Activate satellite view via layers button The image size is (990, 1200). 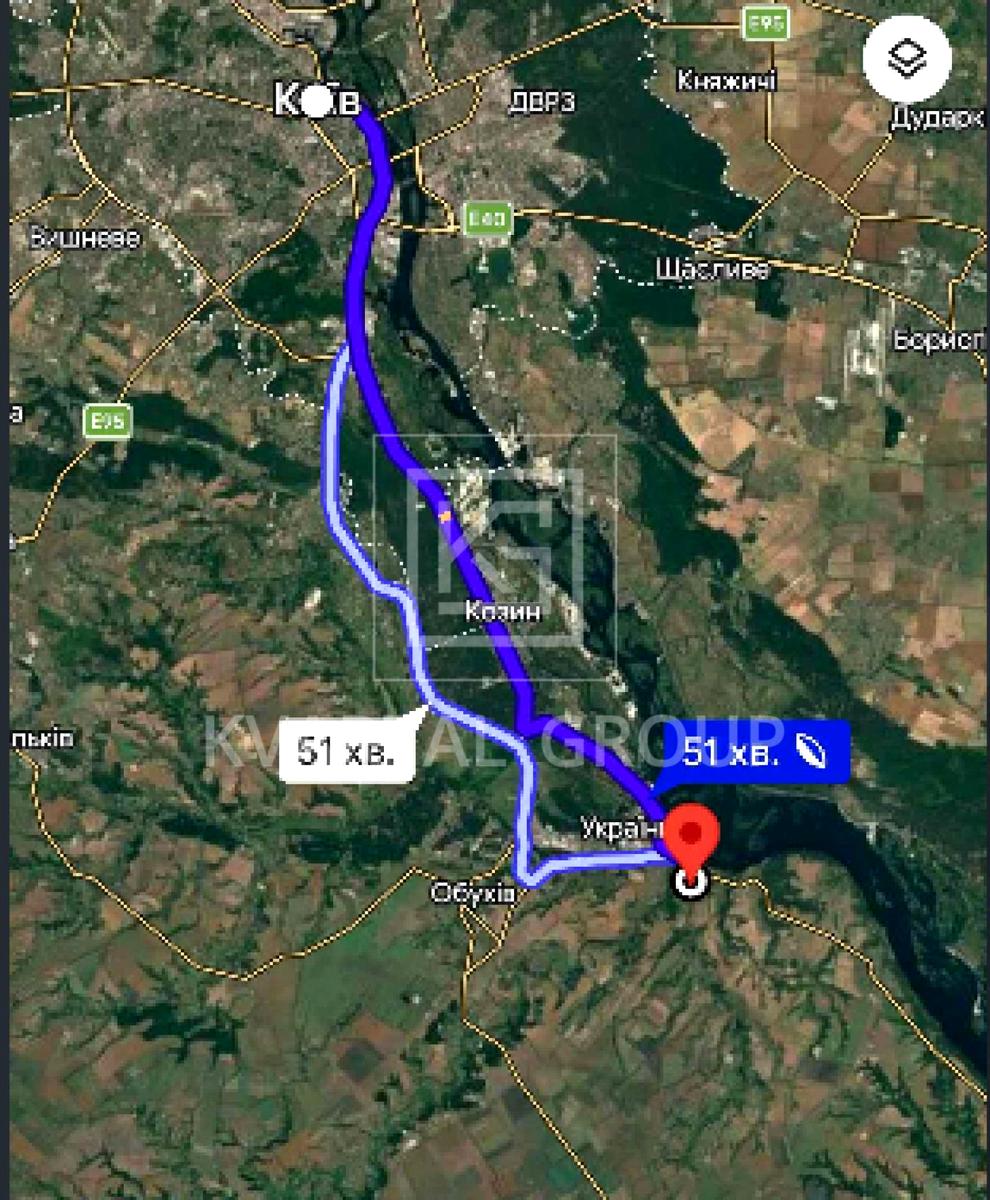click(907, 60)
